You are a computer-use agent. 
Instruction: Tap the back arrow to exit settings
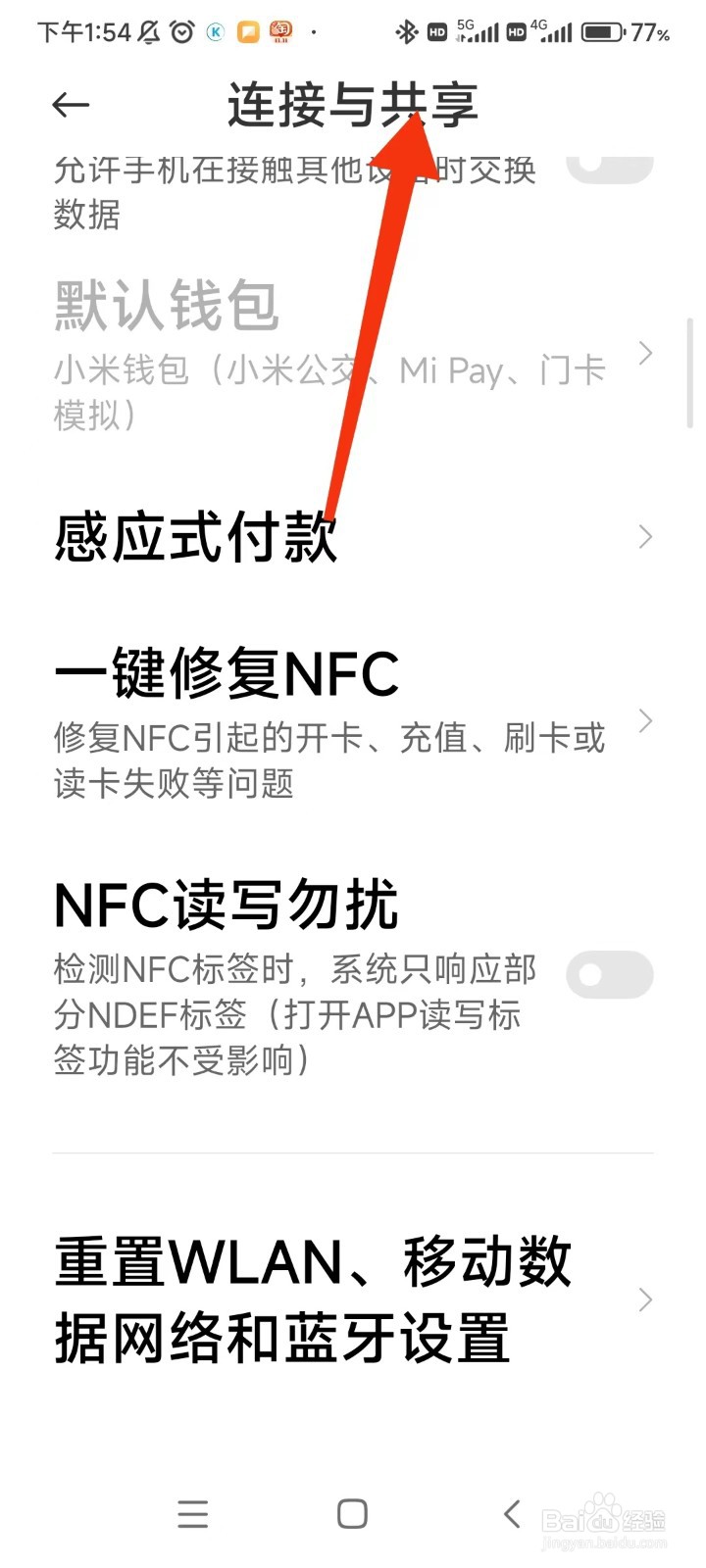coord(70,104)
